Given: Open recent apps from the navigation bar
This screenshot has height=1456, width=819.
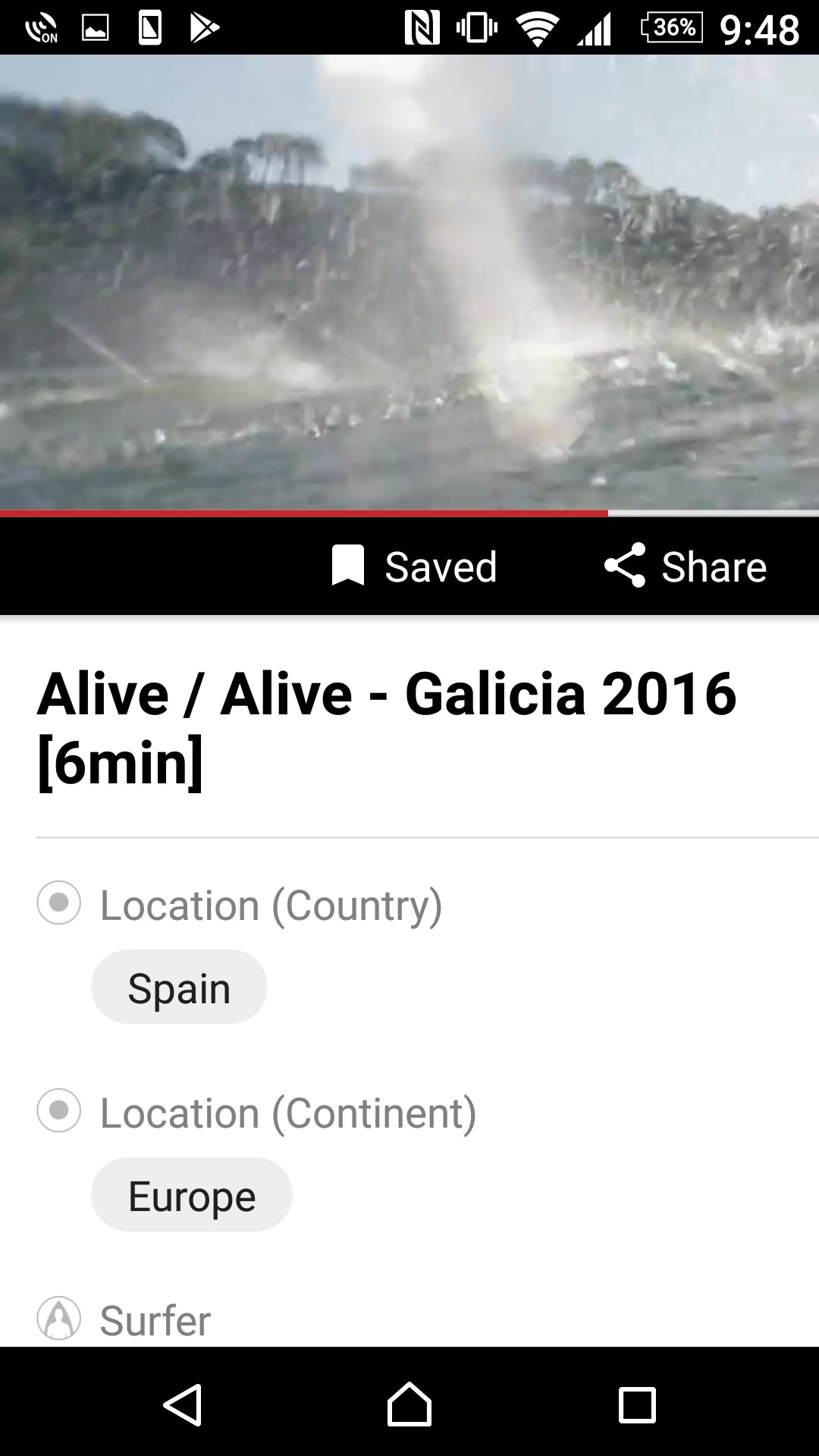Looking at the screenshot, I should [x=636, y=1404].
